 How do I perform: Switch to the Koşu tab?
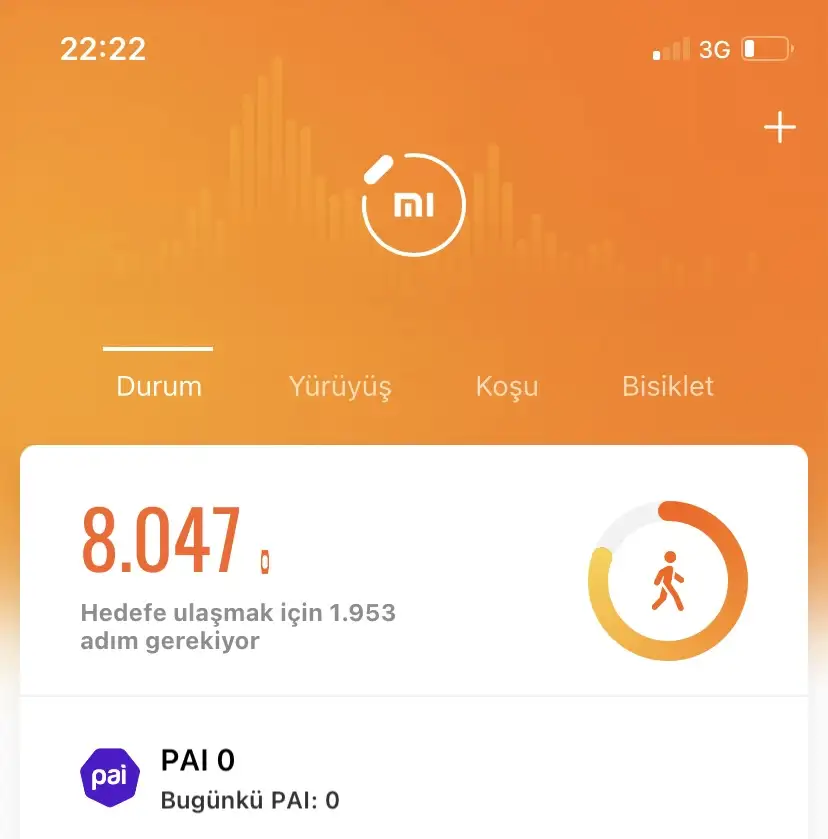[507, 386]
